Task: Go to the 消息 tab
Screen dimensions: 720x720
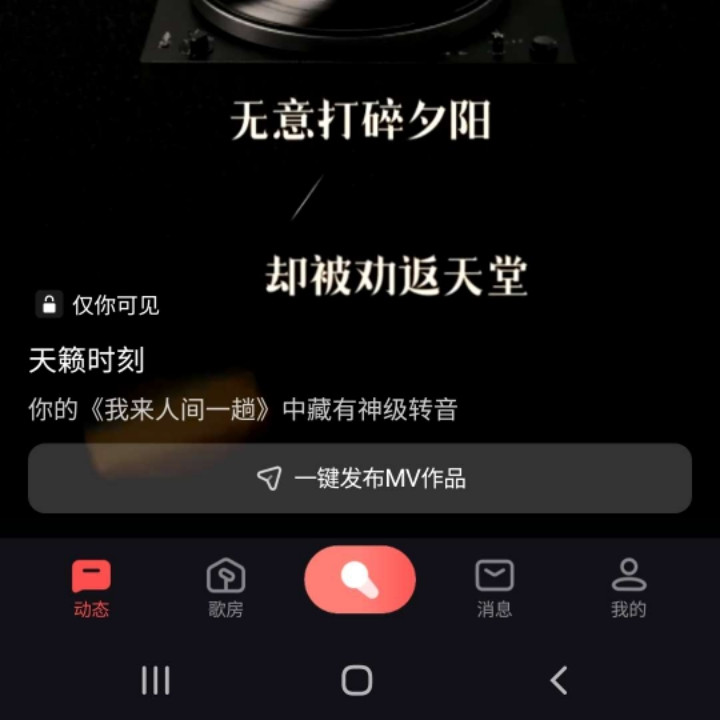Action: pyautogui.click(x=494, y=589)
